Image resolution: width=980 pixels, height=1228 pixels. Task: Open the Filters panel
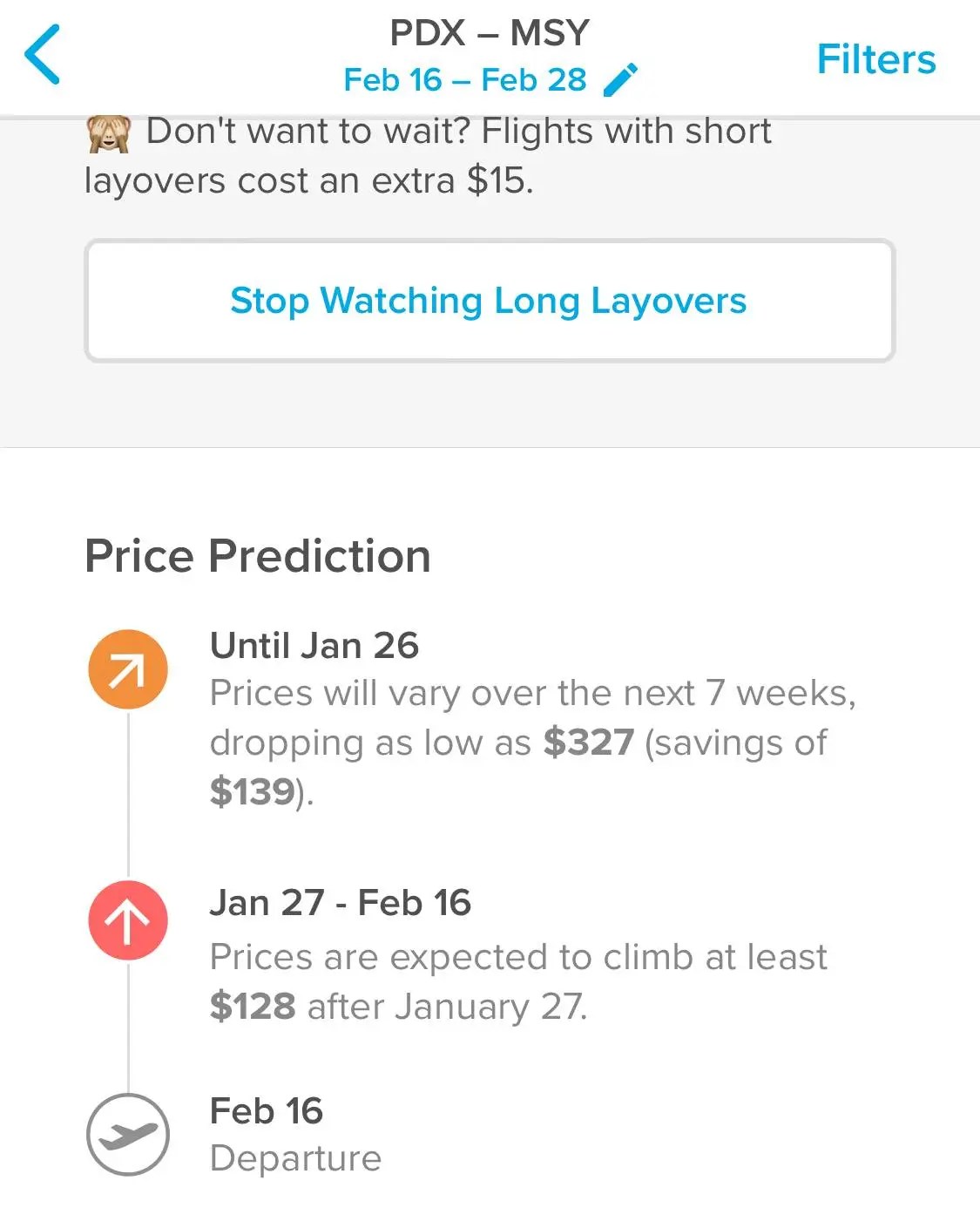point(875,59)
